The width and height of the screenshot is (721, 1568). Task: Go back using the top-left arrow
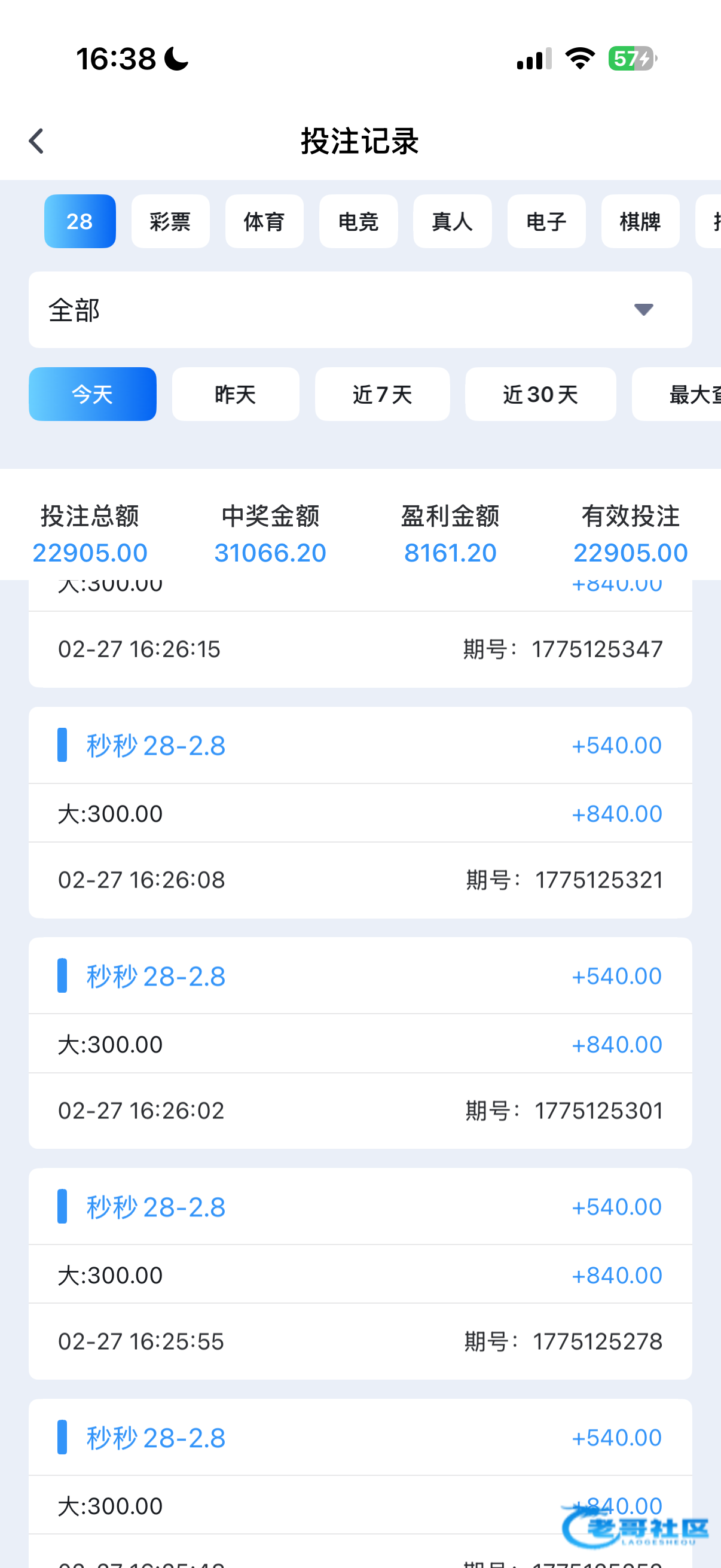pyautogui.click(x=36, y=141)
